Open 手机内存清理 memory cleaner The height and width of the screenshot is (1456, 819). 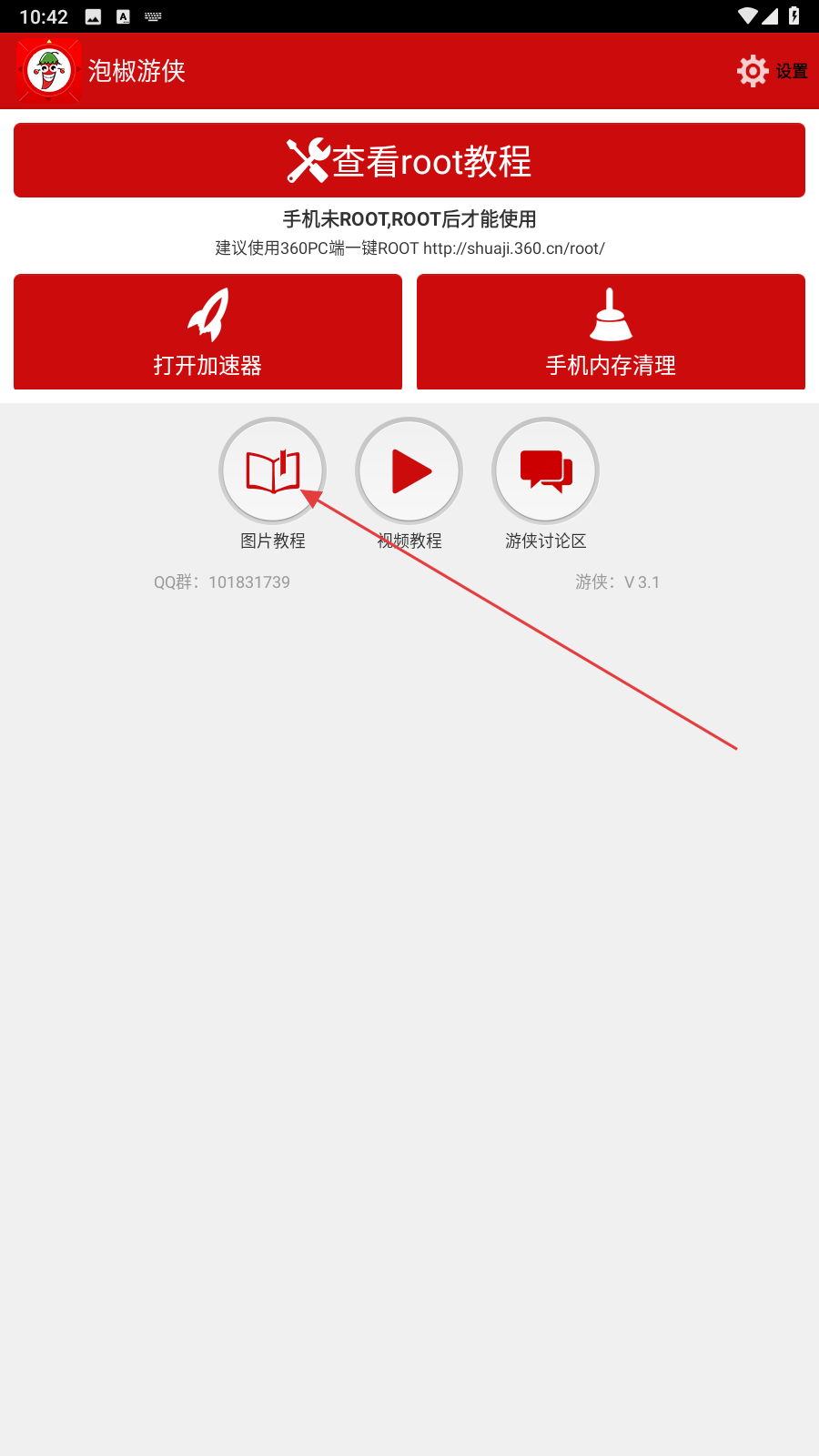(x=611, y=332)
